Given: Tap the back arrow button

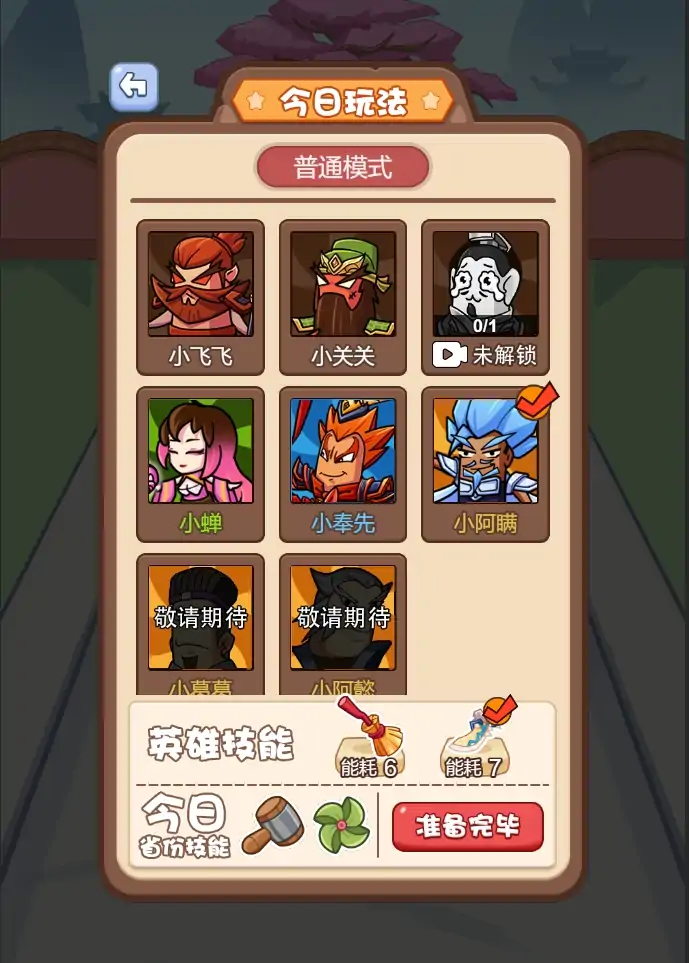Looking at the screenshot, I should point(134,87).
